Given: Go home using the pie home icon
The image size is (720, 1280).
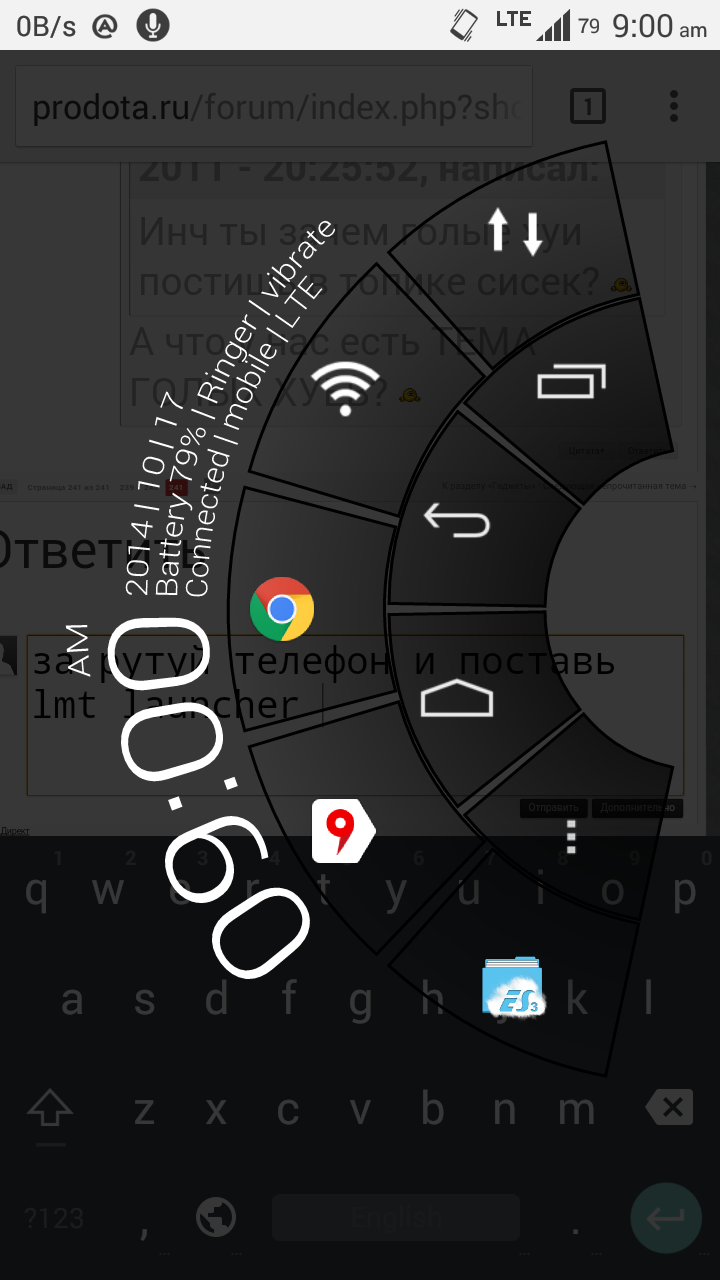Looking at the screenshot, I should (x=457, y=700).
